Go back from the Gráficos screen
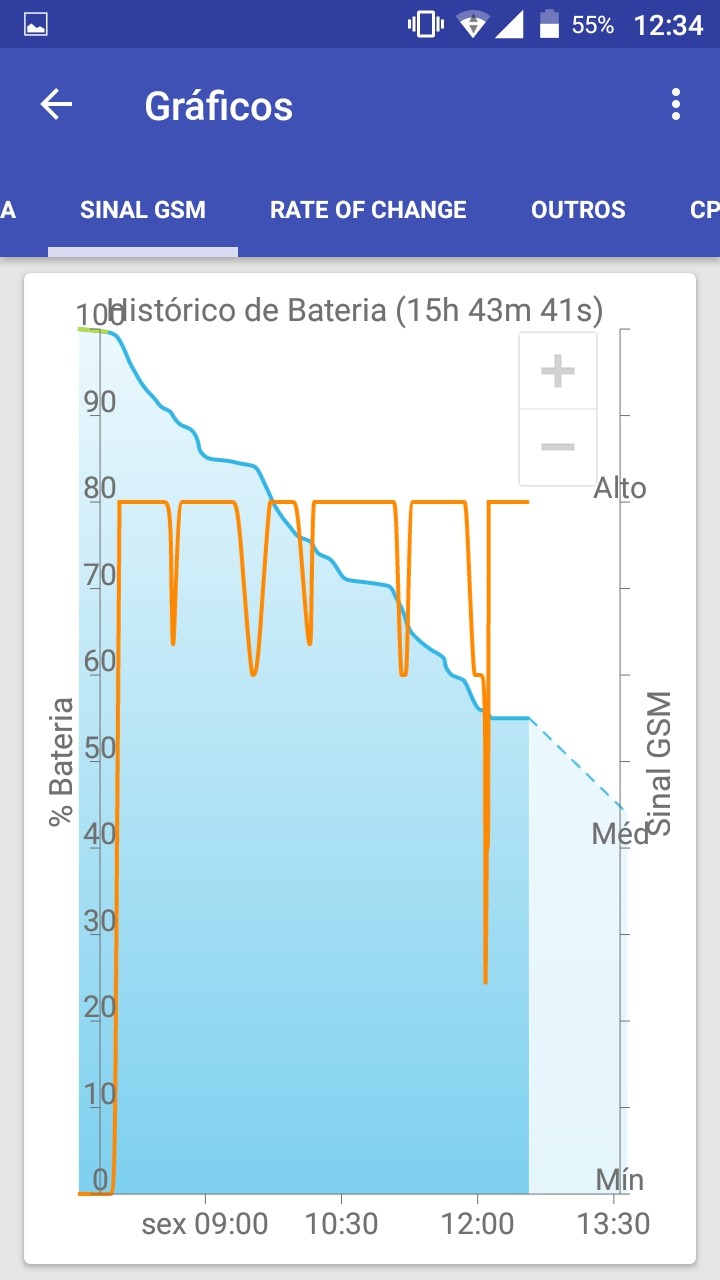 click(56, 105)
